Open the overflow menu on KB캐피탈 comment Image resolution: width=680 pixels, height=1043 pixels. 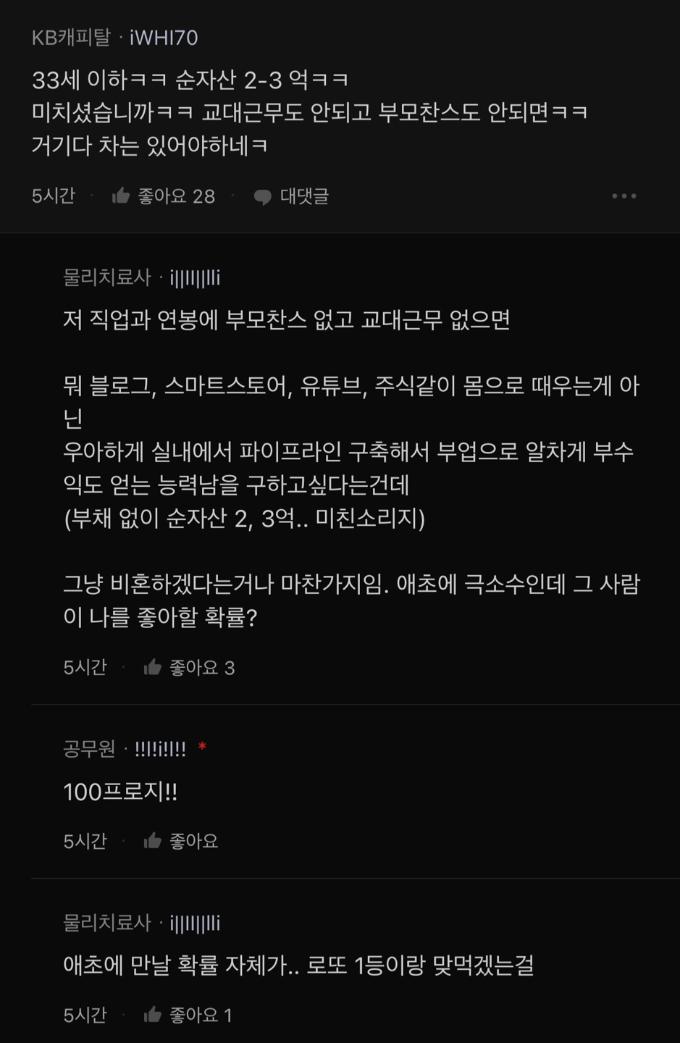(623, 196)
